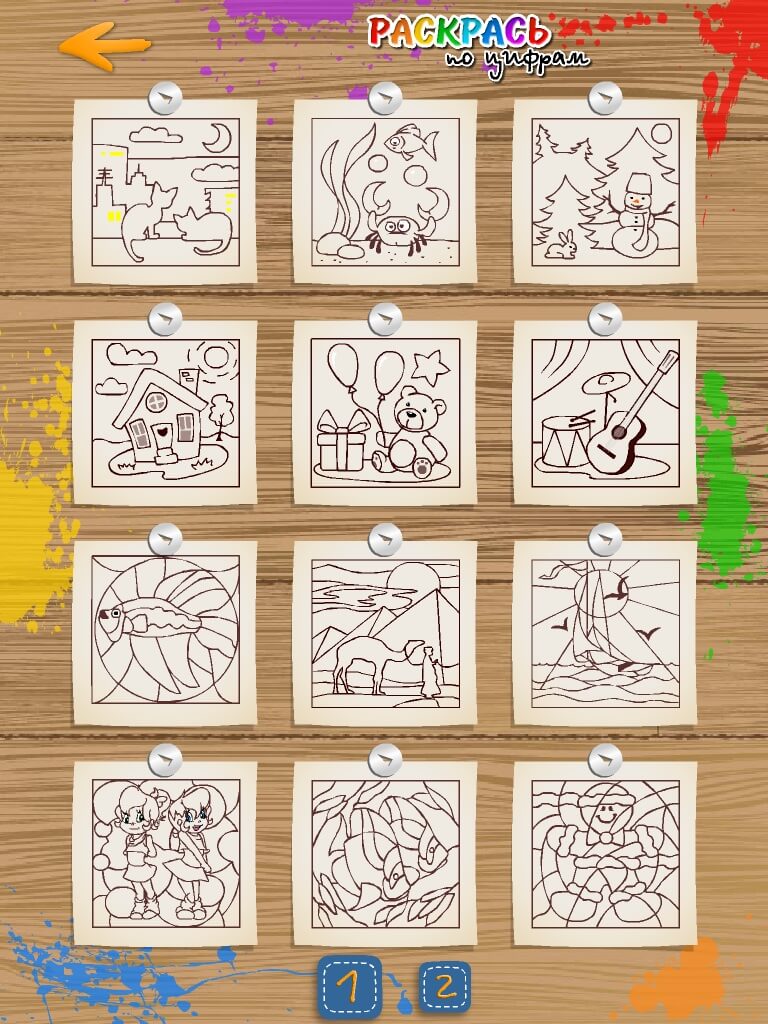Open the cats in the city picture
This screenshot has width=768, height=1024.
click(x=165, y=192)
